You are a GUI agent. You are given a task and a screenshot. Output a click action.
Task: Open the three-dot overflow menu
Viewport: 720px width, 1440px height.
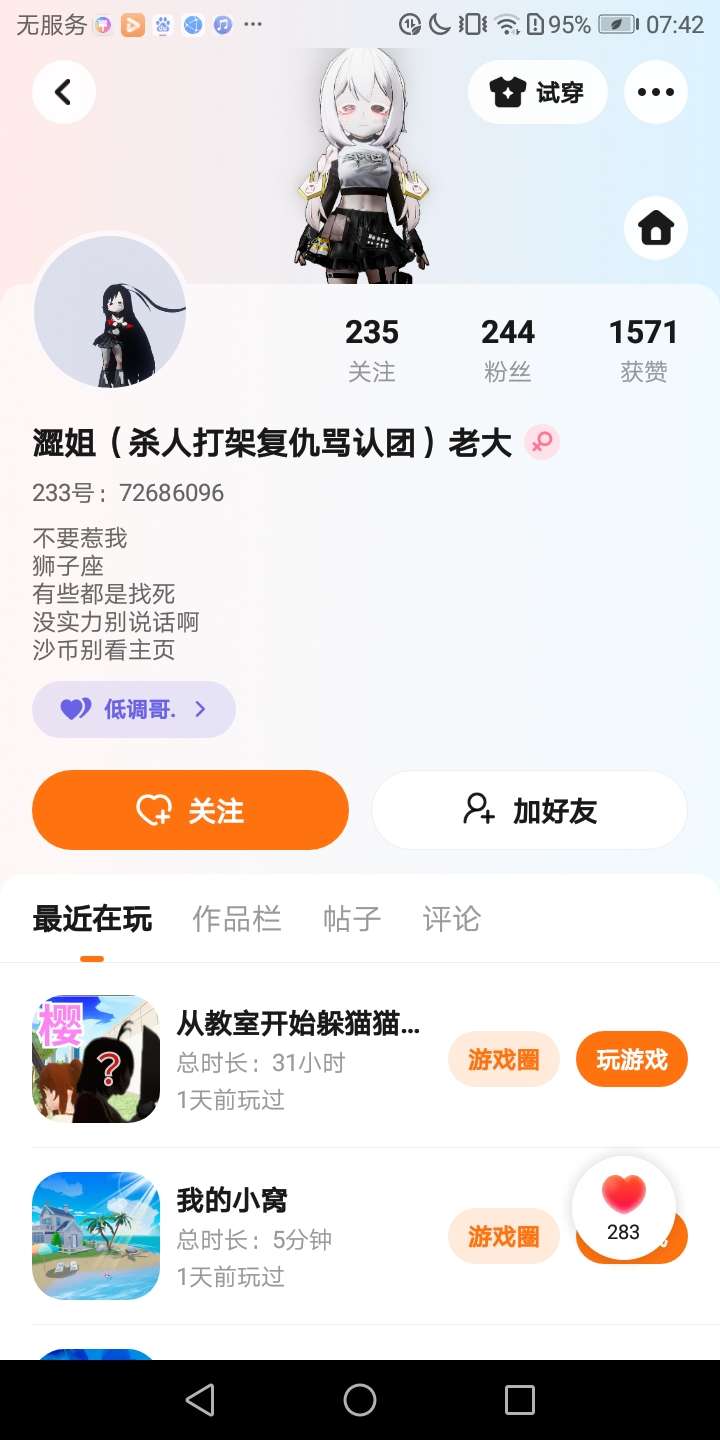click(656, 92)
